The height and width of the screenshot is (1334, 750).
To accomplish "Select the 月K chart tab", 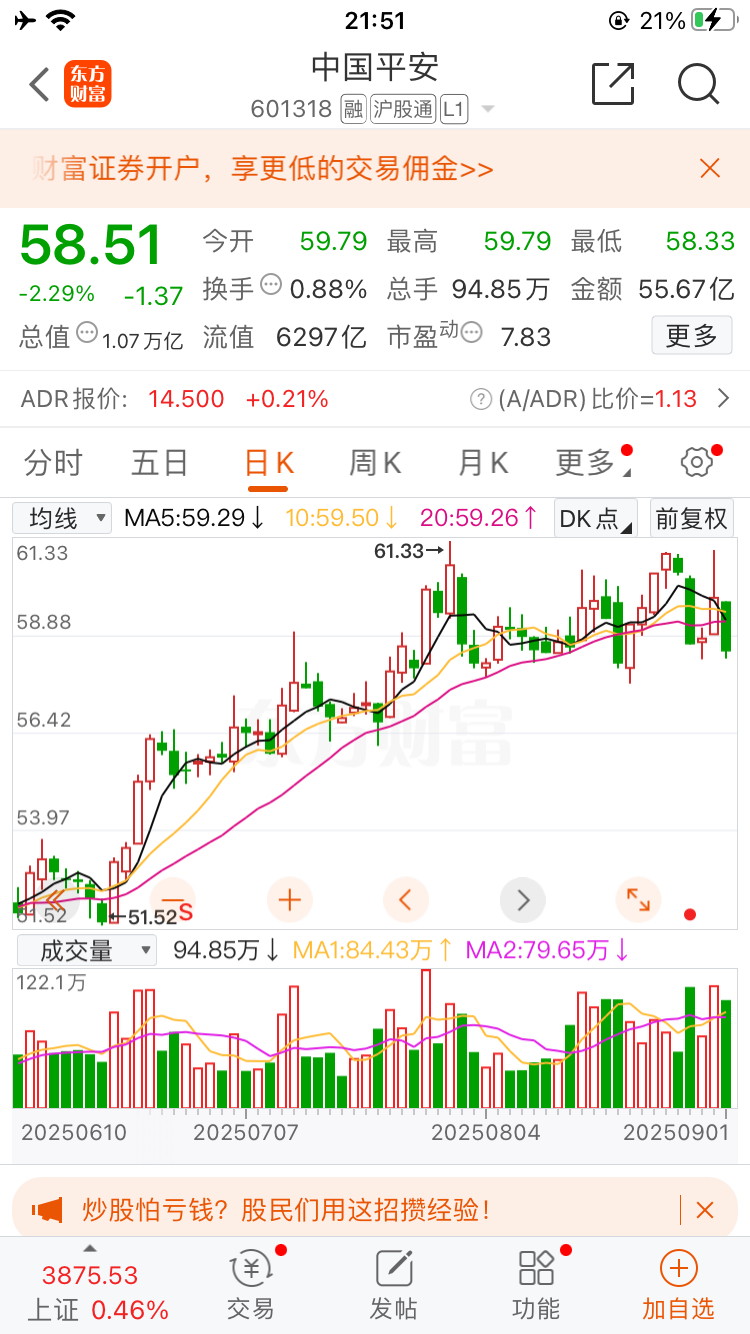I will coord(483,463).
